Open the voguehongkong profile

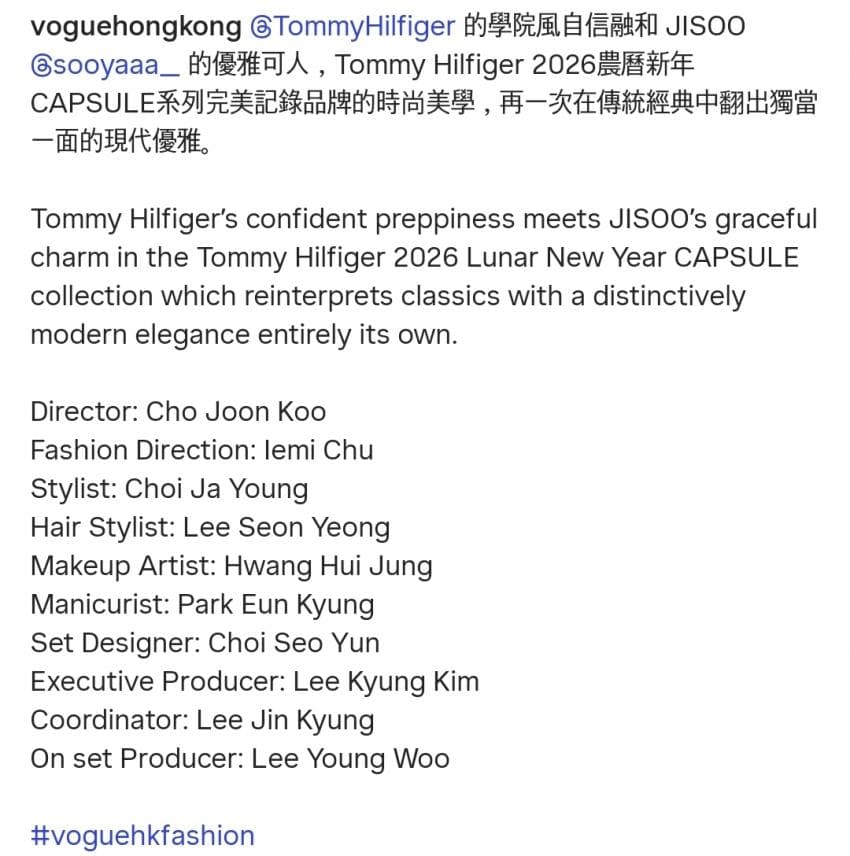(136, 27)
